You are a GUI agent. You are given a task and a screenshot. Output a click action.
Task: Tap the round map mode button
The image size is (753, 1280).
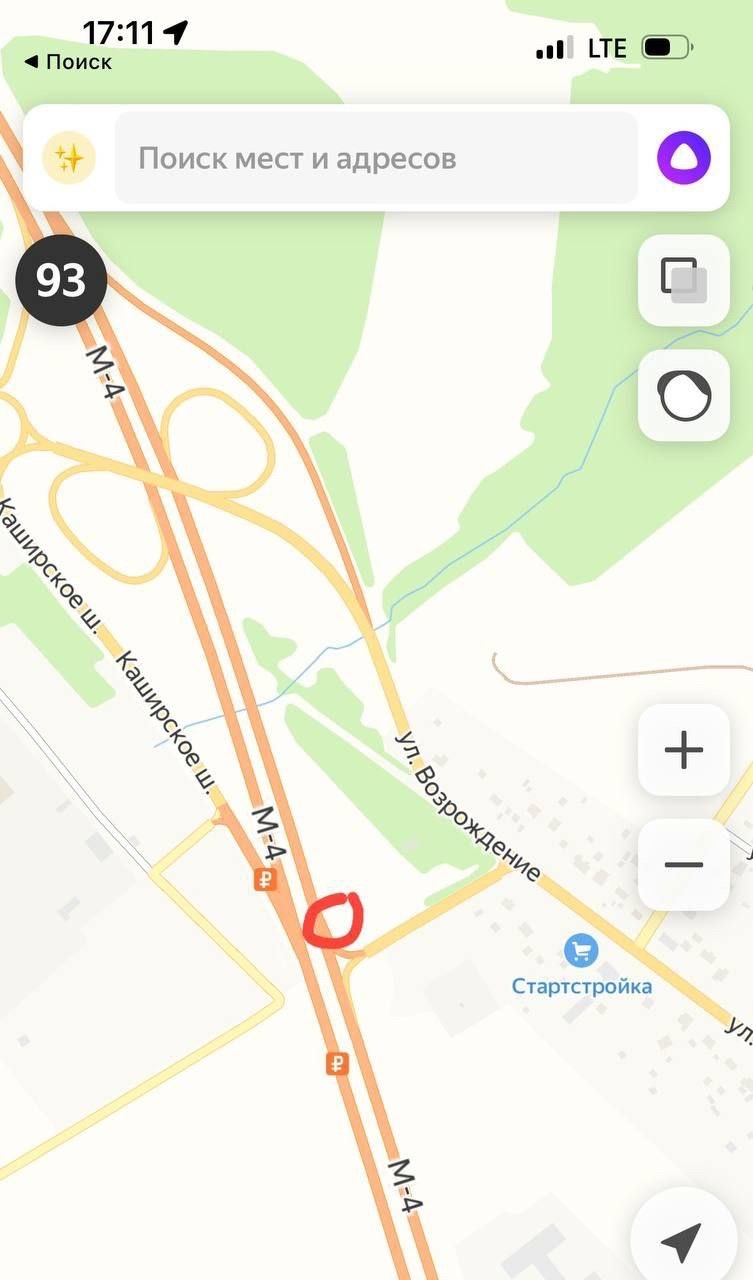click(x=684, y=396)
